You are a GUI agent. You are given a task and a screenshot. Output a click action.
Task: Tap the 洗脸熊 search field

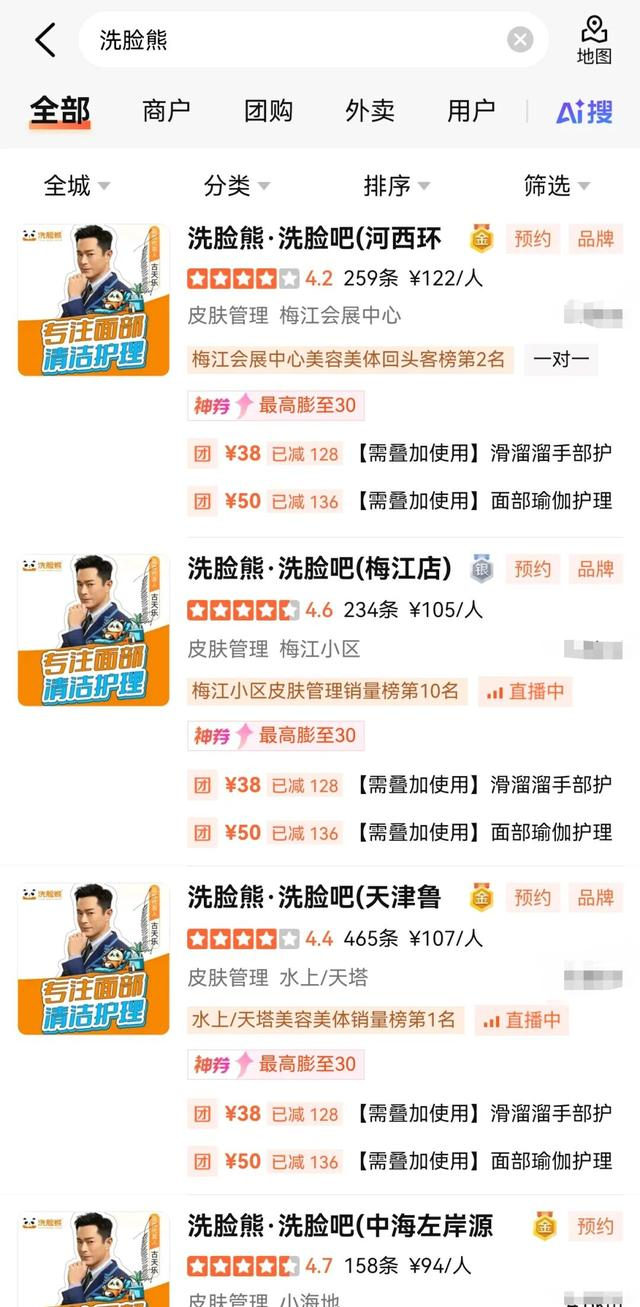pos(300,40)
